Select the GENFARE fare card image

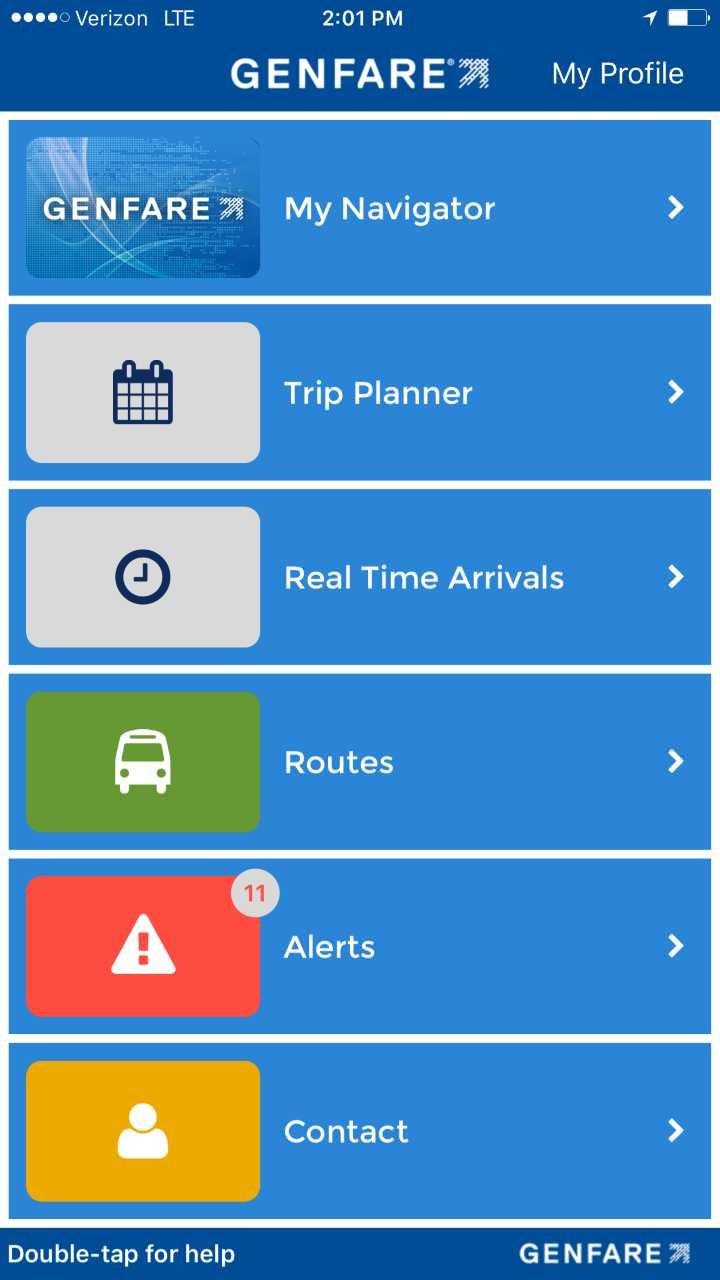142,208
